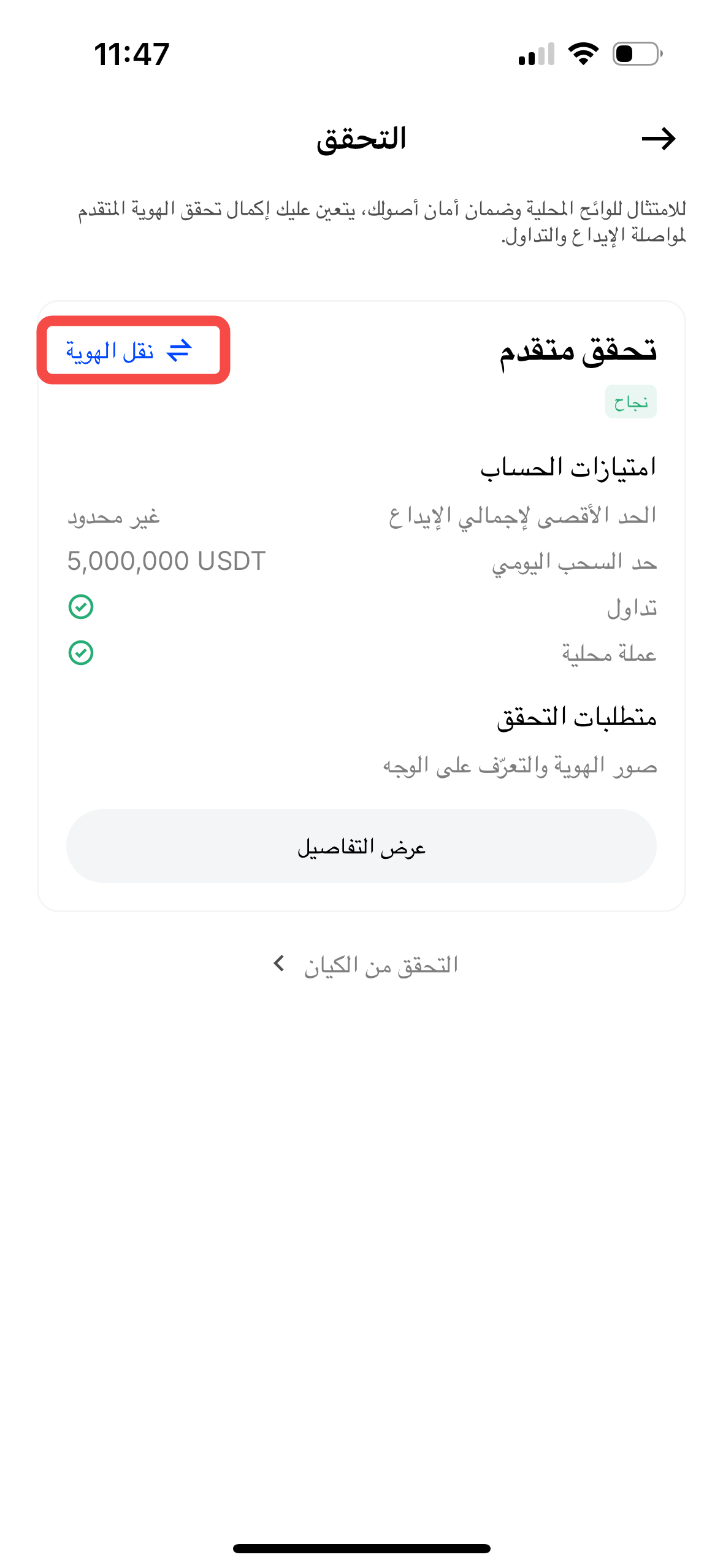This screenshot has width=723, height=1568.
Task: Click the transfer arrows icon beside نقل الهوية
Action: [x=180, y=350]
